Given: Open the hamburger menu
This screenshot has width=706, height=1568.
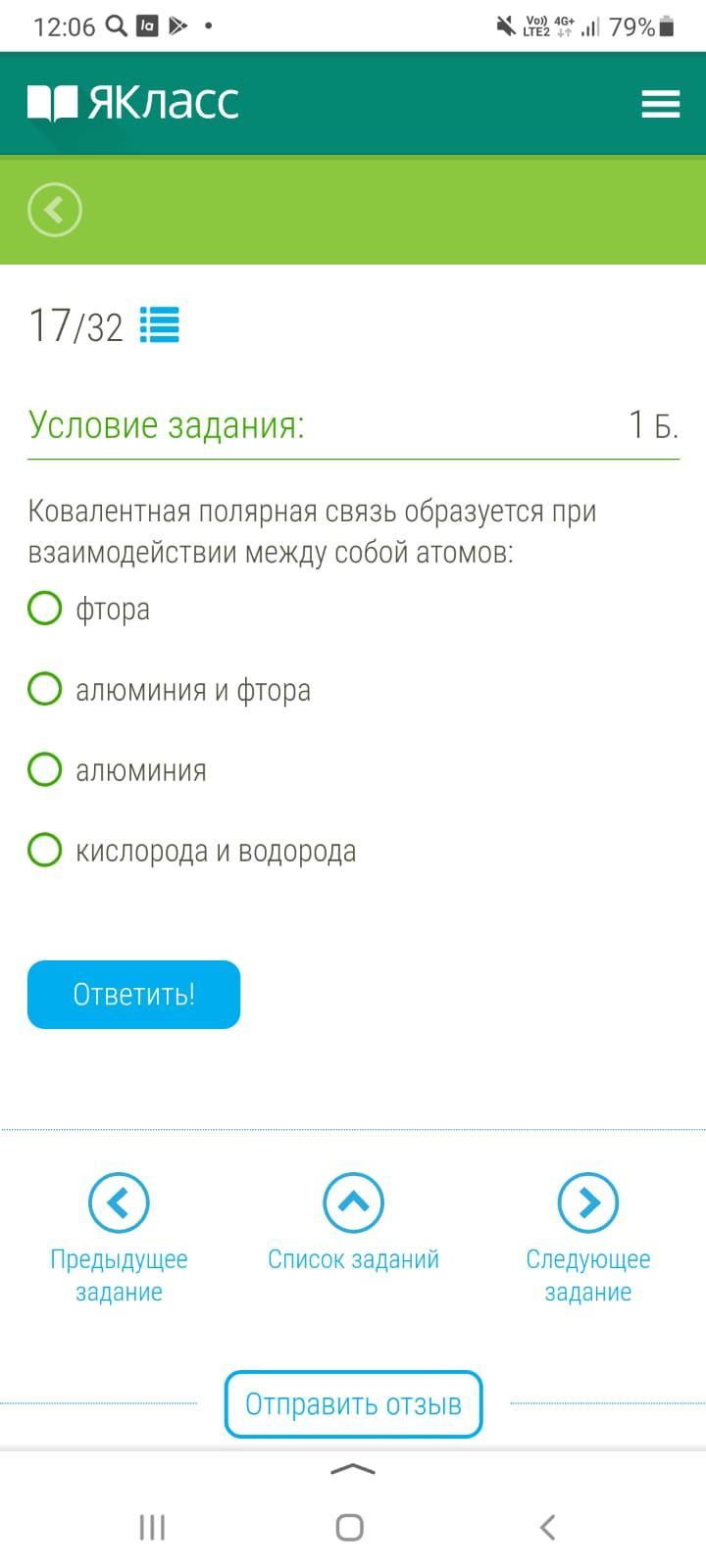Looking at the screenshot, I should [660, 104].
